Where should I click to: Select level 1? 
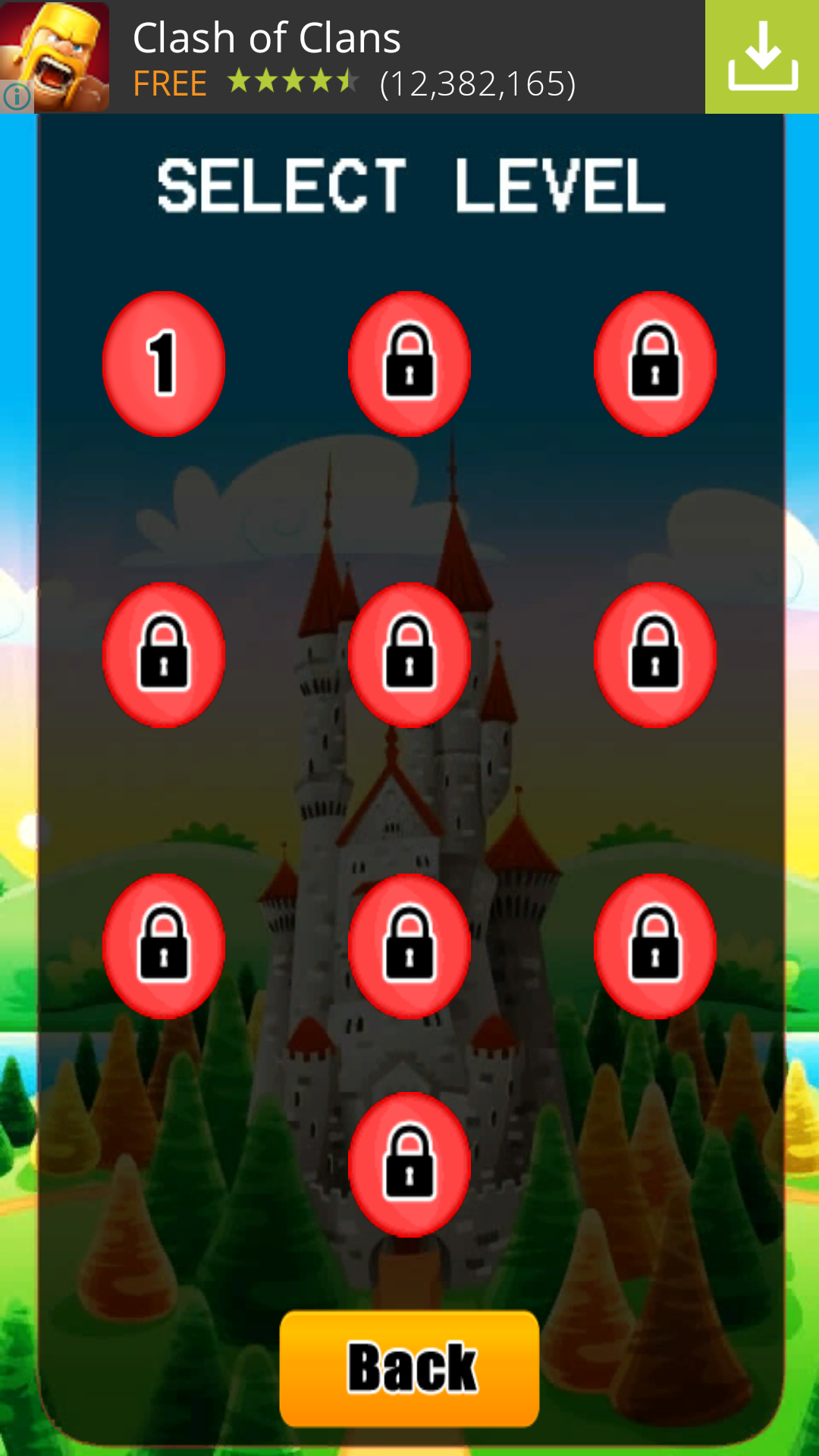(x=164, y=364)
